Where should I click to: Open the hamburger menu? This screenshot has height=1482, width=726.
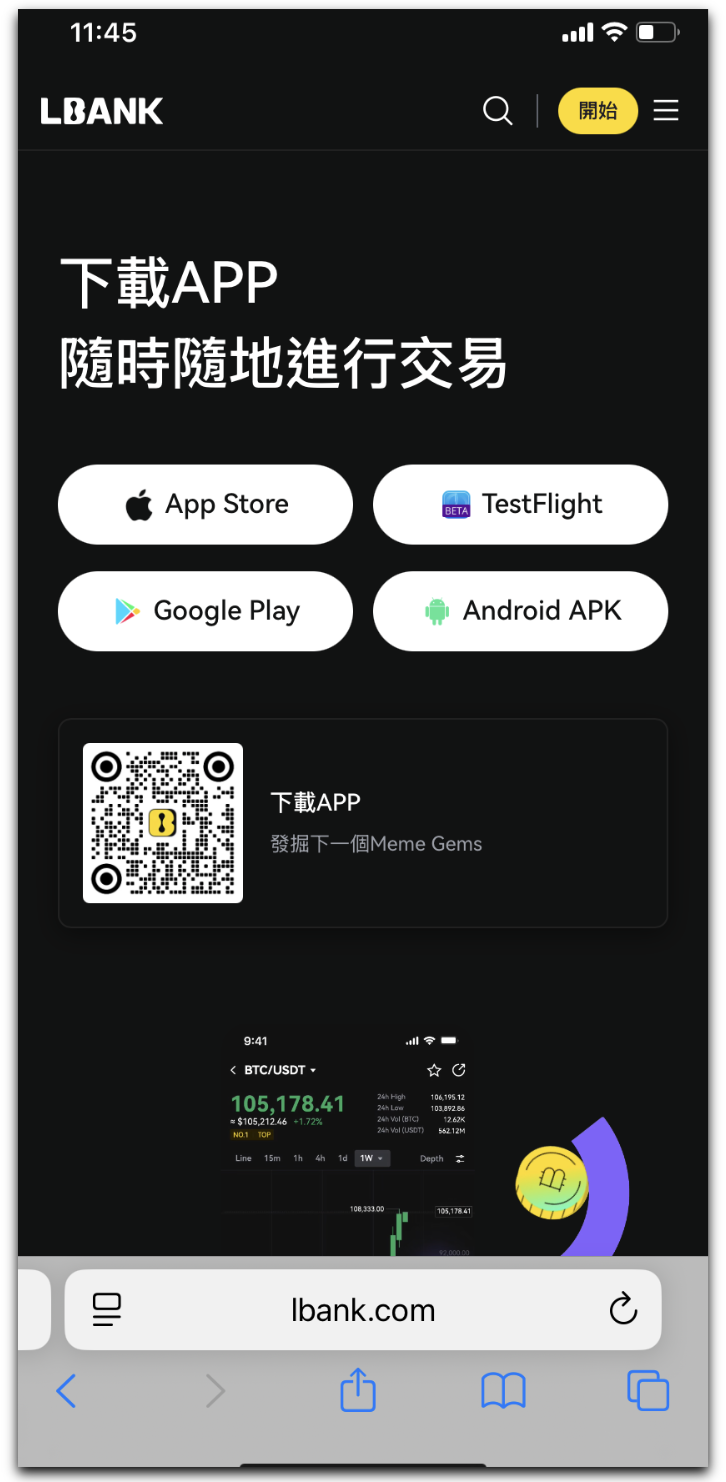point(666,110)
